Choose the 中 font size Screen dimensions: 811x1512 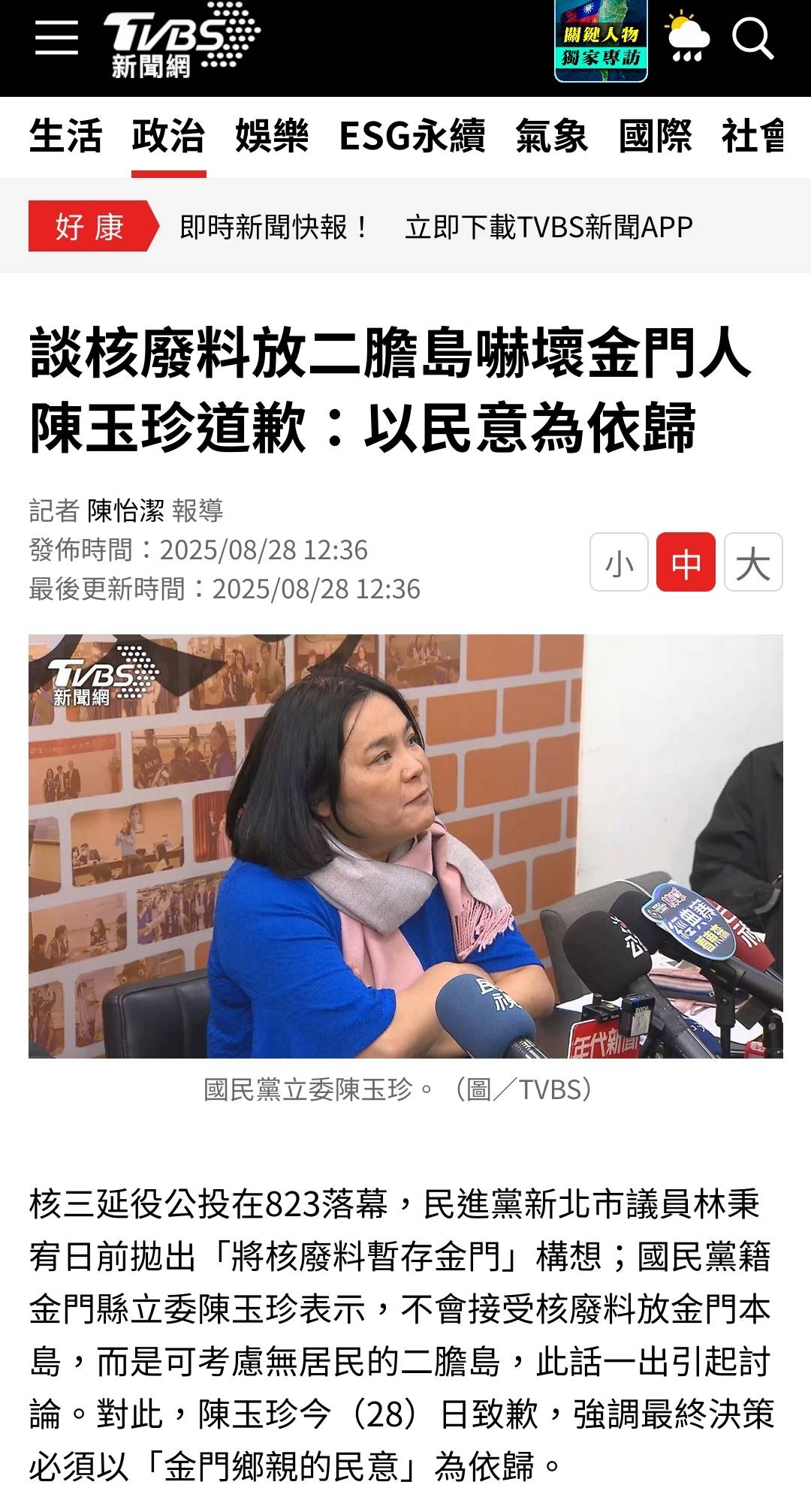[x=686, y=562]
